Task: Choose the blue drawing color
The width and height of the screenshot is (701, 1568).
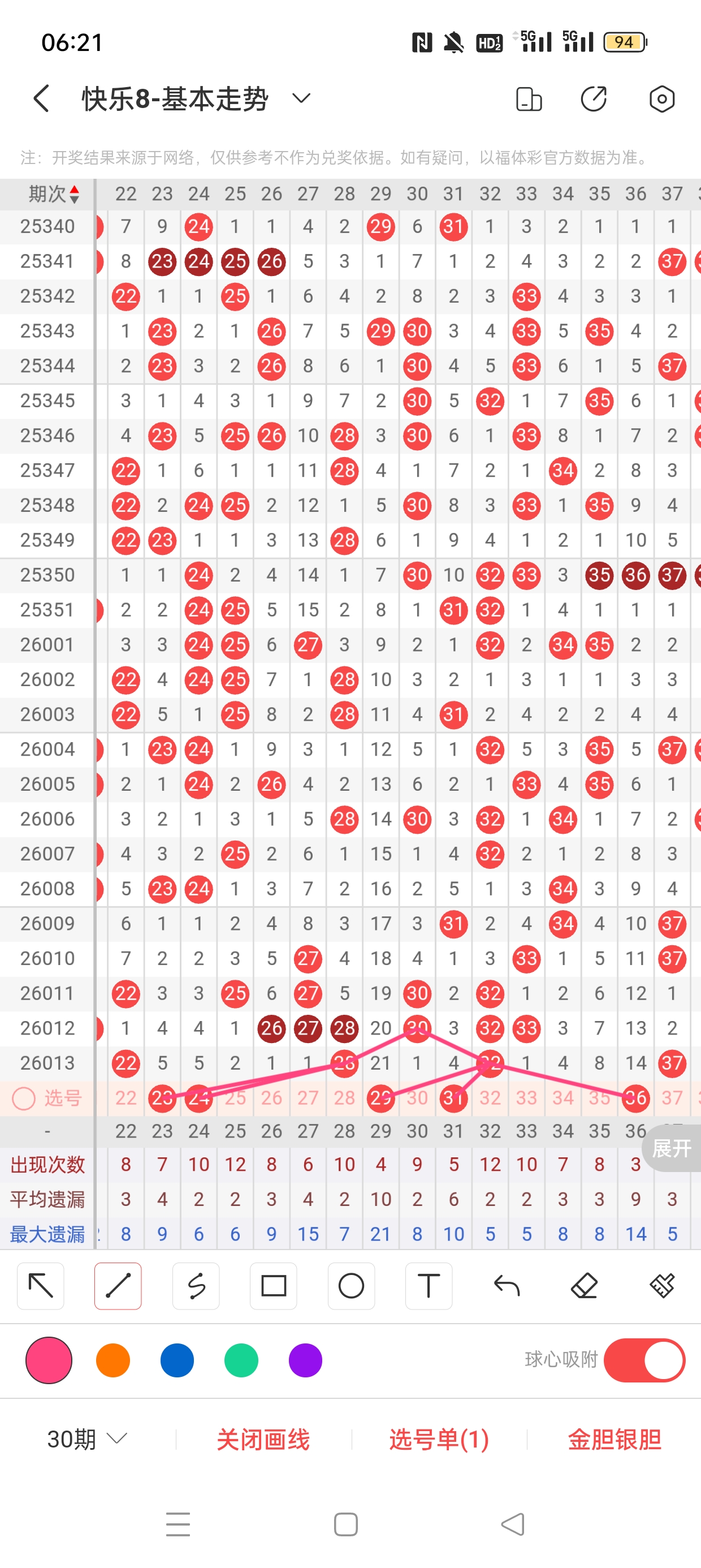Action: (x=177, y=1360)
